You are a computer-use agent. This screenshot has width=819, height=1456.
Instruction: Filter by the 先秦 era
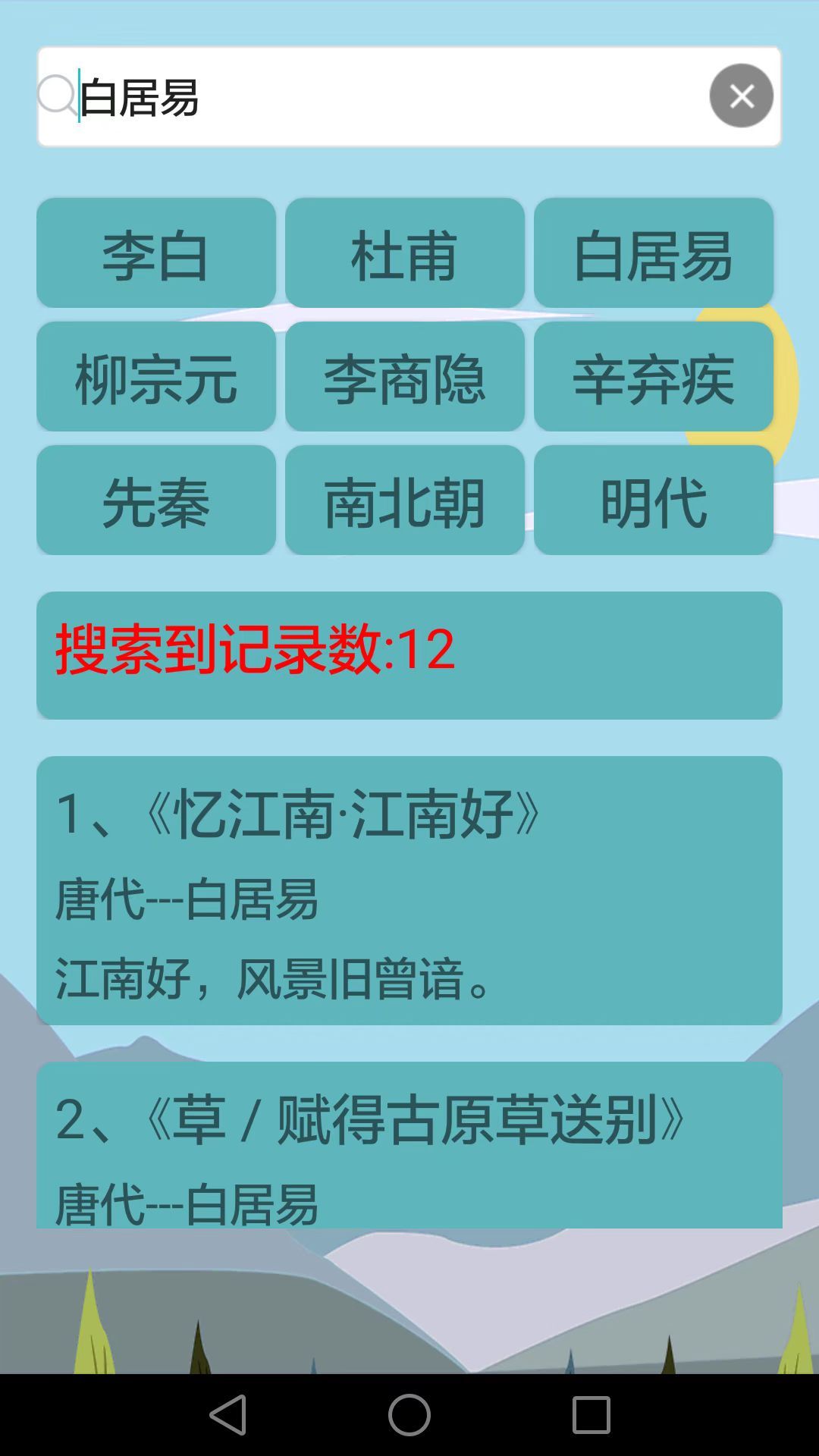156,500
